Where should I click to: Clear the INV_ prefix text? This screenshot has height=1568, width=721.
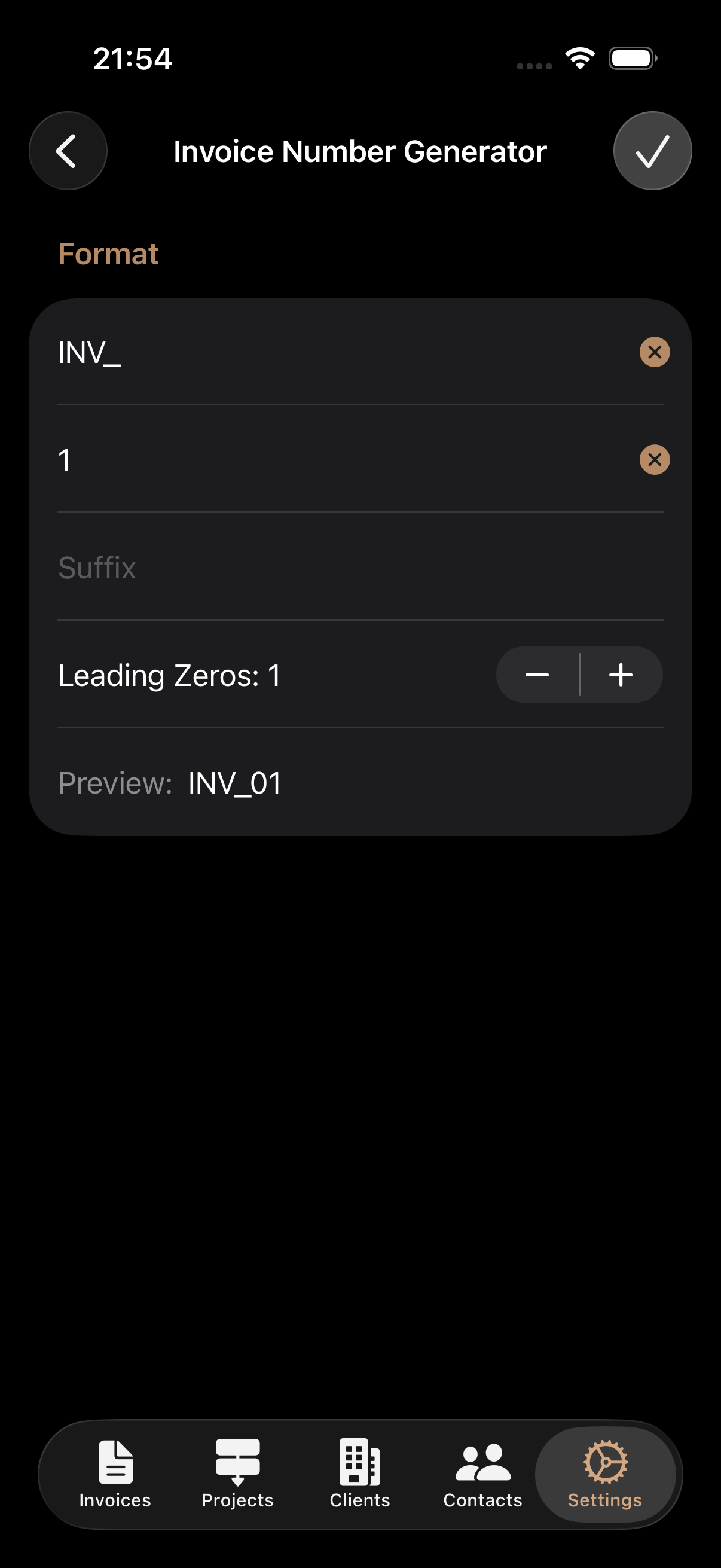click(654, 352)
